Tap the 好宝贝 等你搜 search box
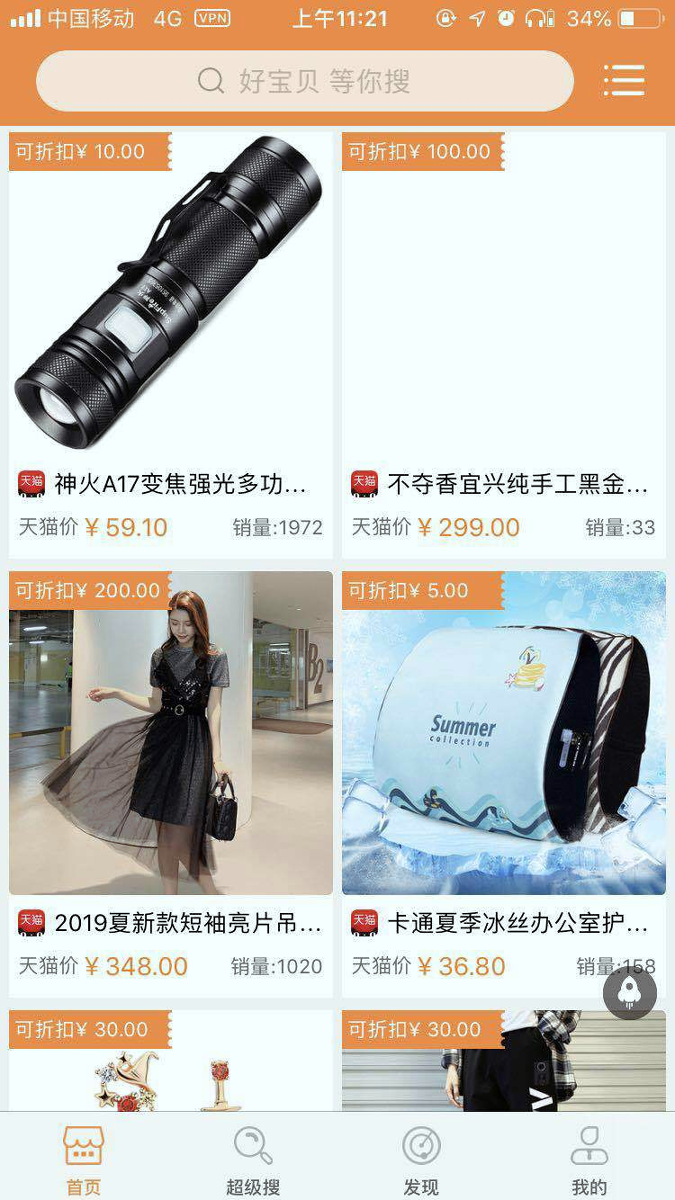The height and width of the screenshot is (1200, 675). [305, 81]
